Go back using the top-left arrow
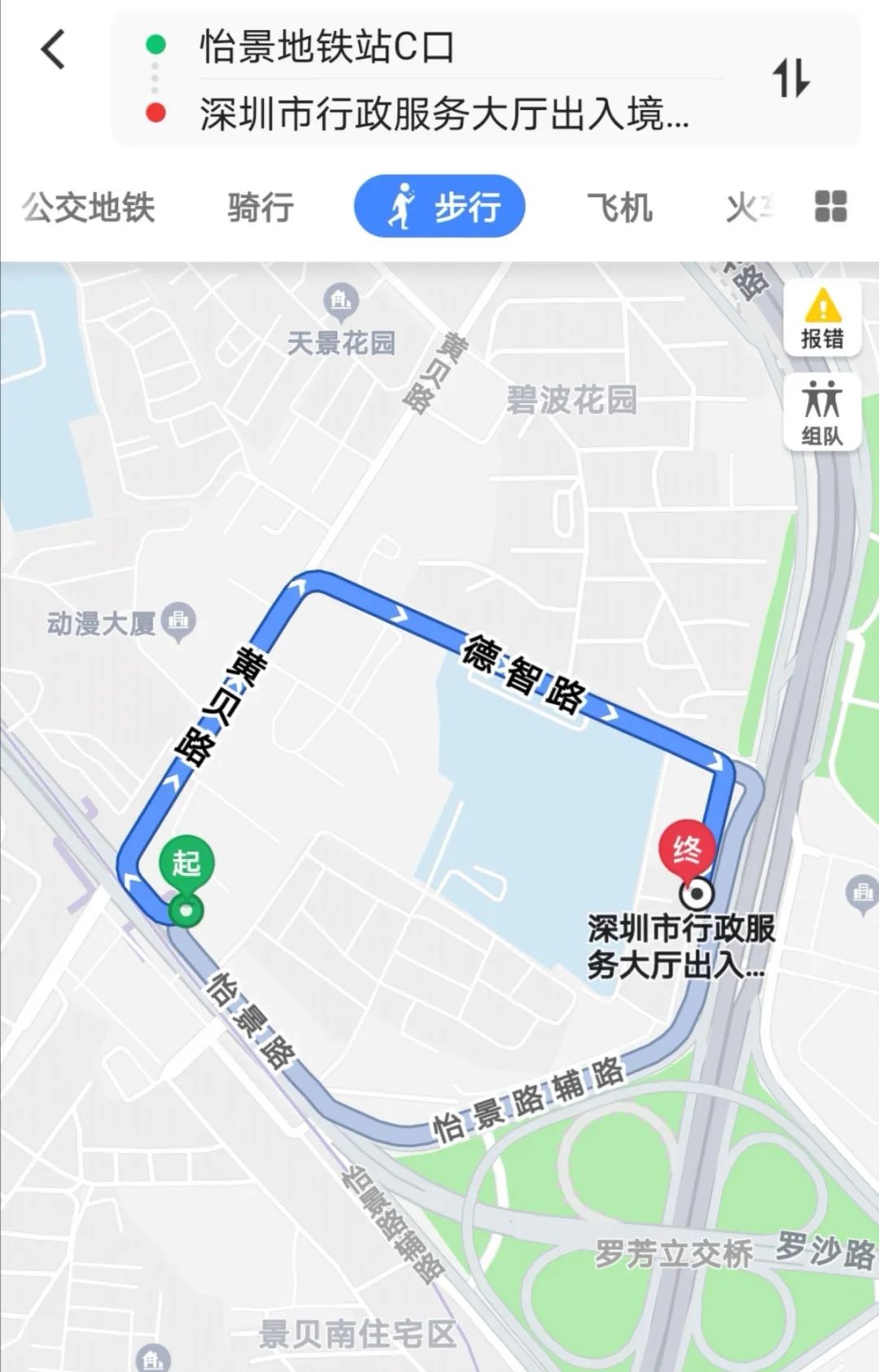 pyautogui.click(x=53, y=50)
